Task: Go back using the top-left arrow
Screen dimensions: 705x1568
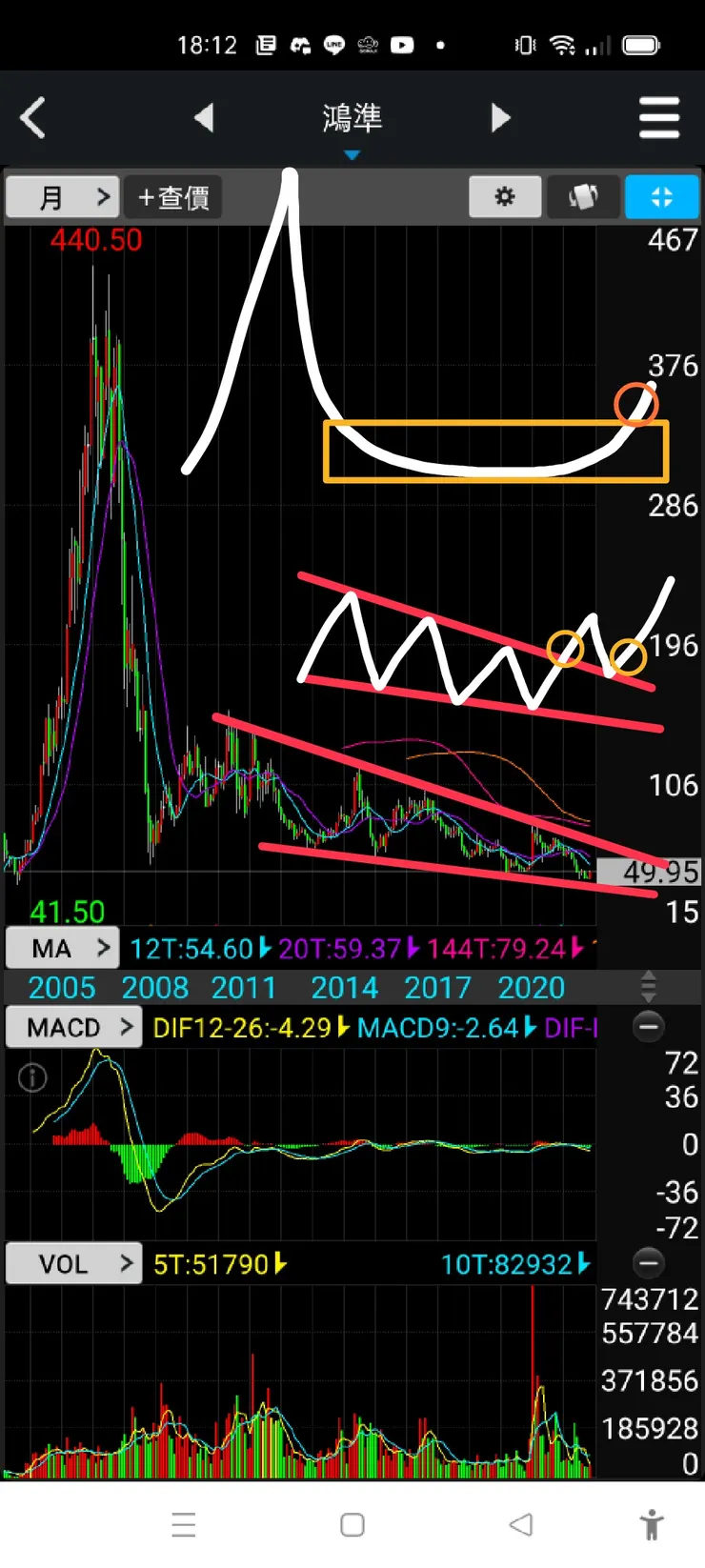Action: [x=33, y=118]
